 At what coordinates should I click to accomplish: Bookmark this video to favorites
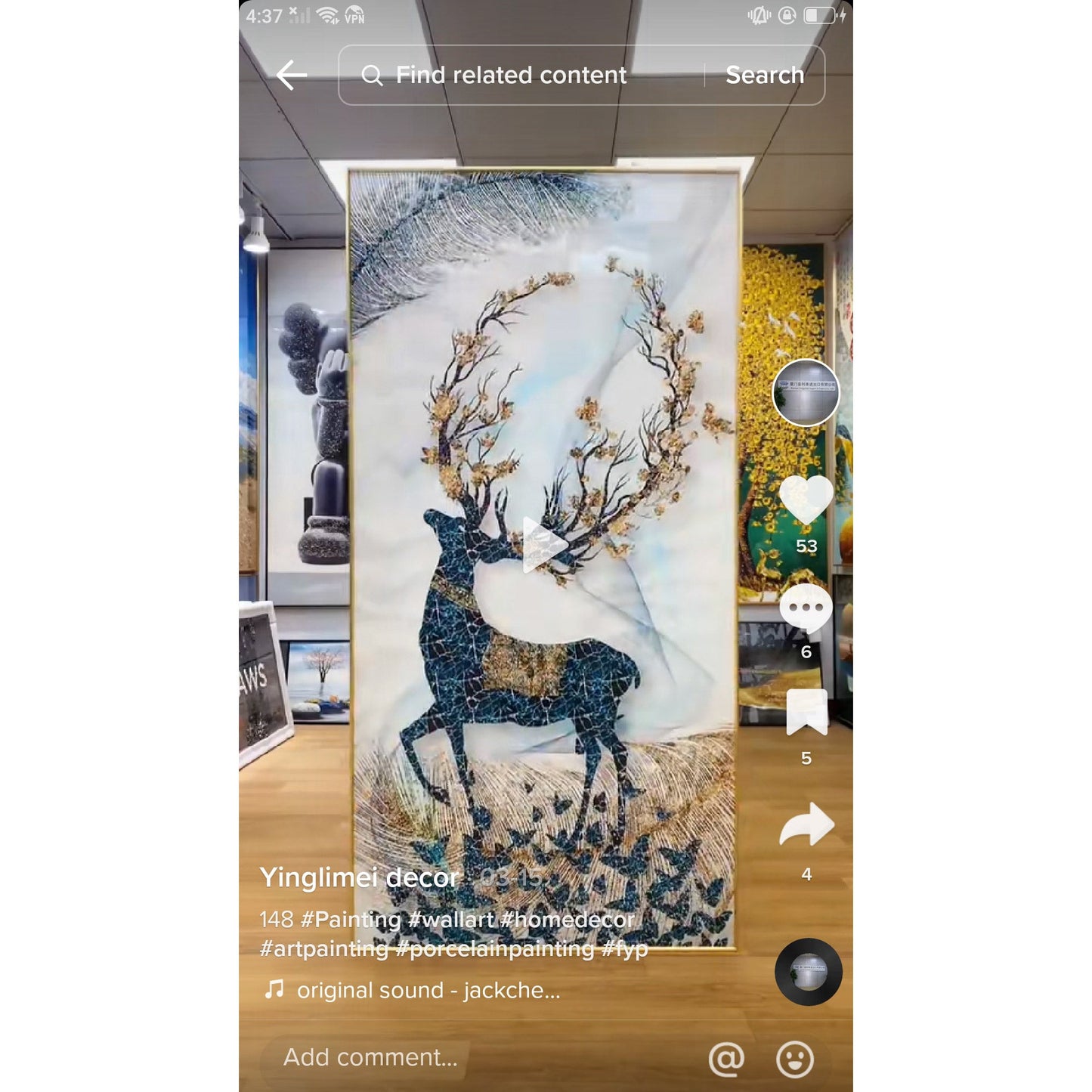(806, 713)
